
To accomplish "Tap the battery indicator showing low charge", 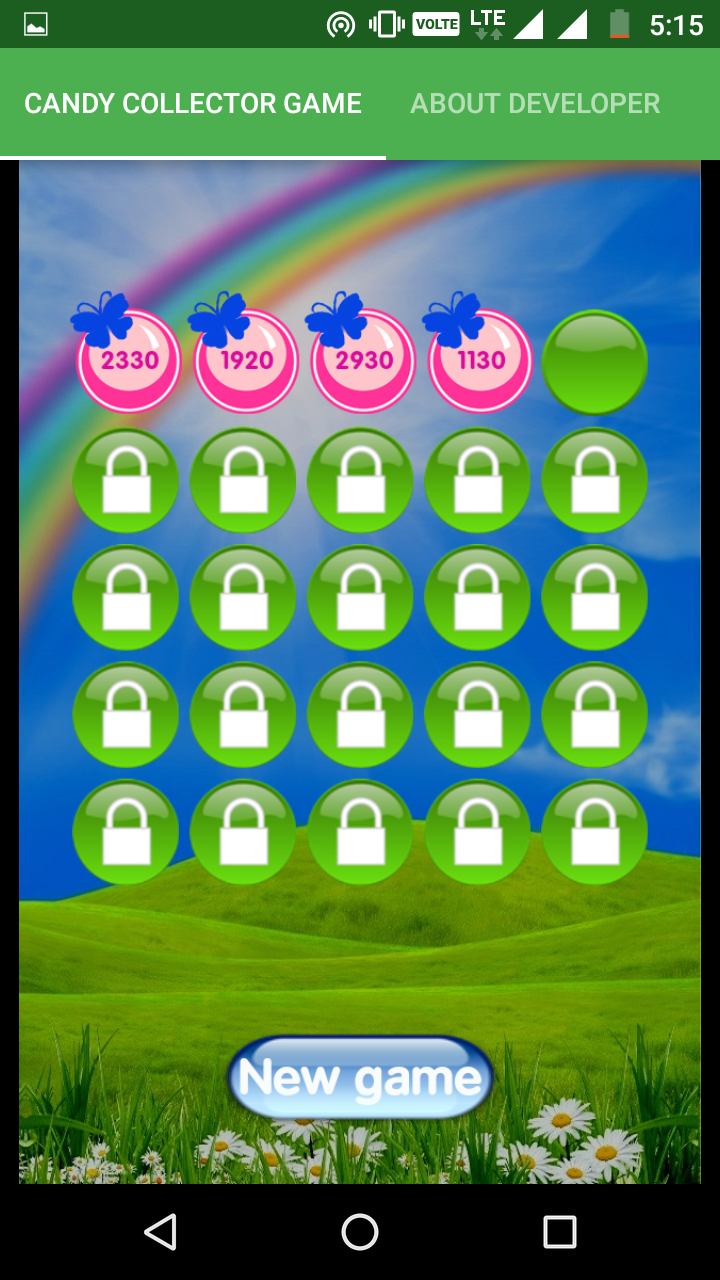I will click(622, 23).
